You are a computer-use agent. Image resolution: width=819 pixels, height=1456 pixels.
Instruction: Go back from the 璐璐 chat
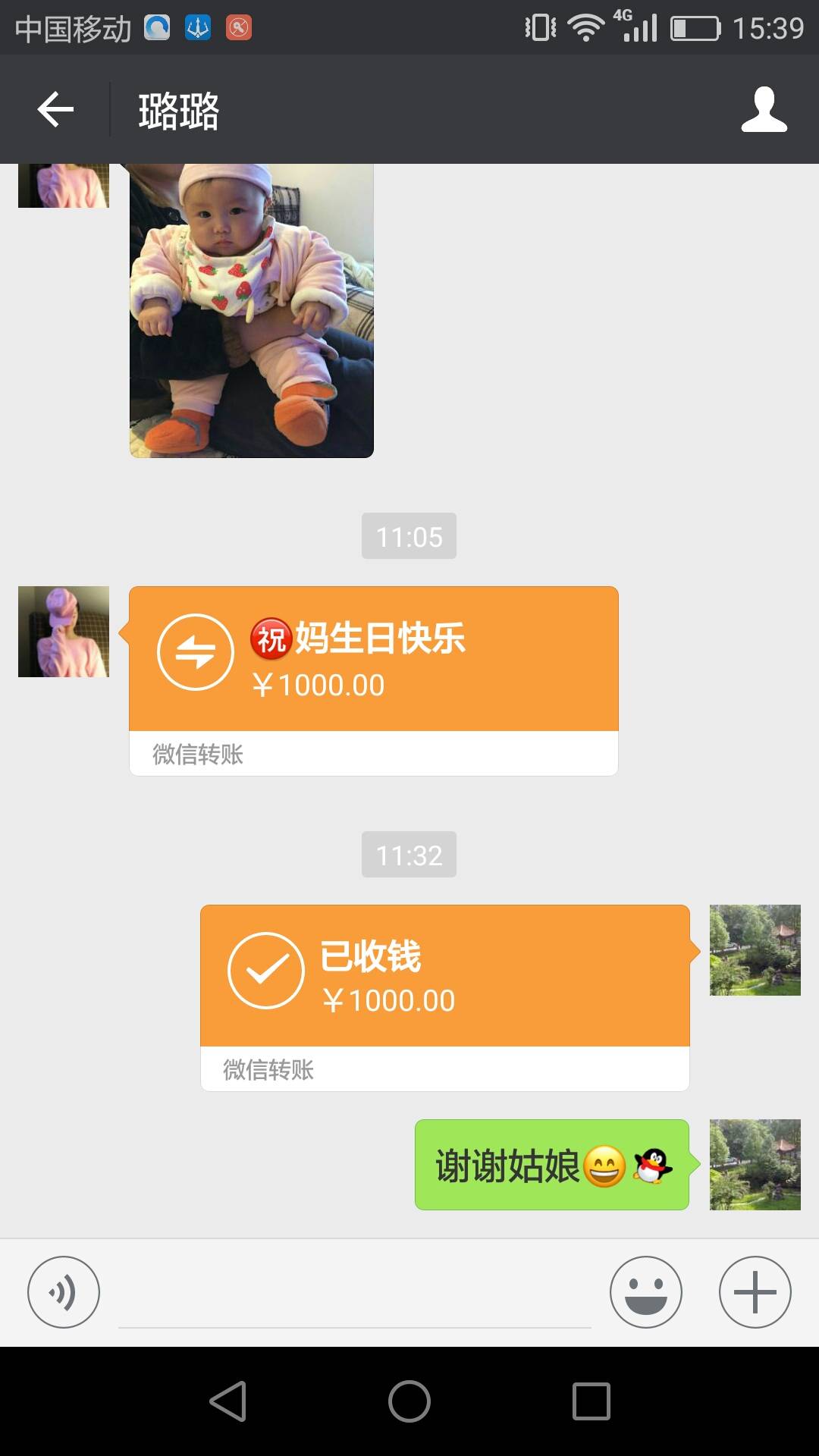[55, 110]
